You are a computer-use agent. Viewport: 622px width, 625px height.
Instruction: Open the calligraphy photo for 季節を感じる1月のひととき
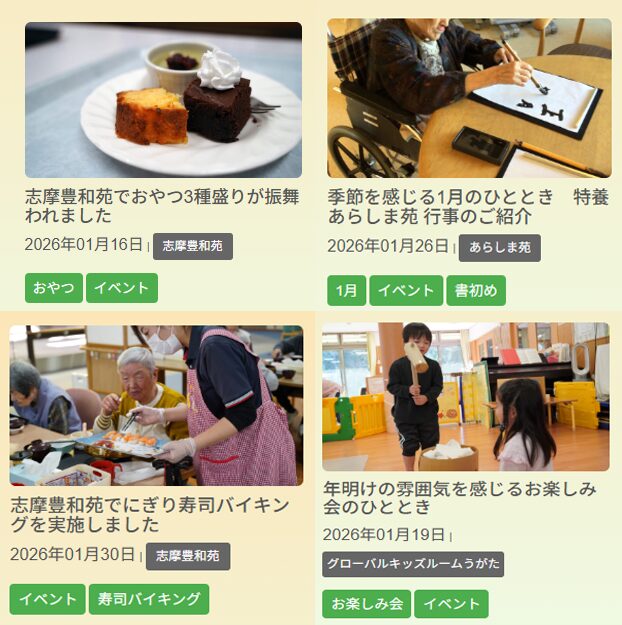click(x=468, y=98)
